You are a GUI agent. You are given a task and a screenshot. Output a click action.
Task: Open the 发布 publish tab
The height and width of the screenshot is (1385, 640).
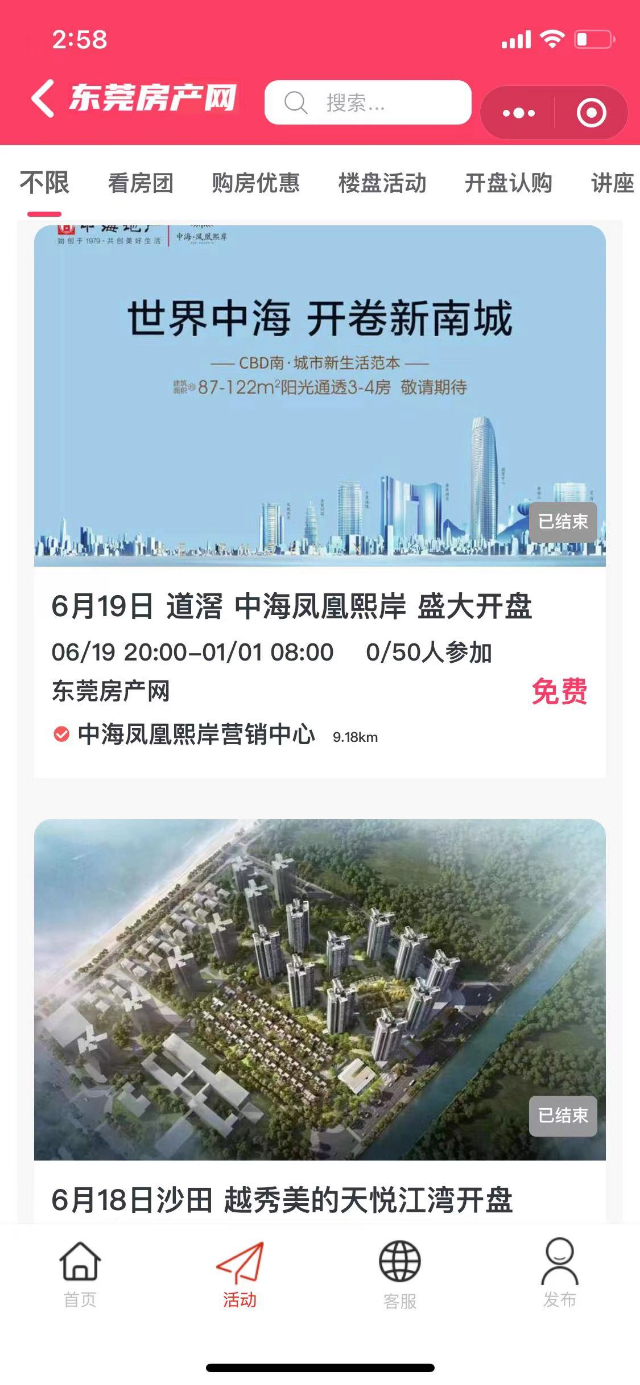pyautogui.click(x=560, y=1274)
